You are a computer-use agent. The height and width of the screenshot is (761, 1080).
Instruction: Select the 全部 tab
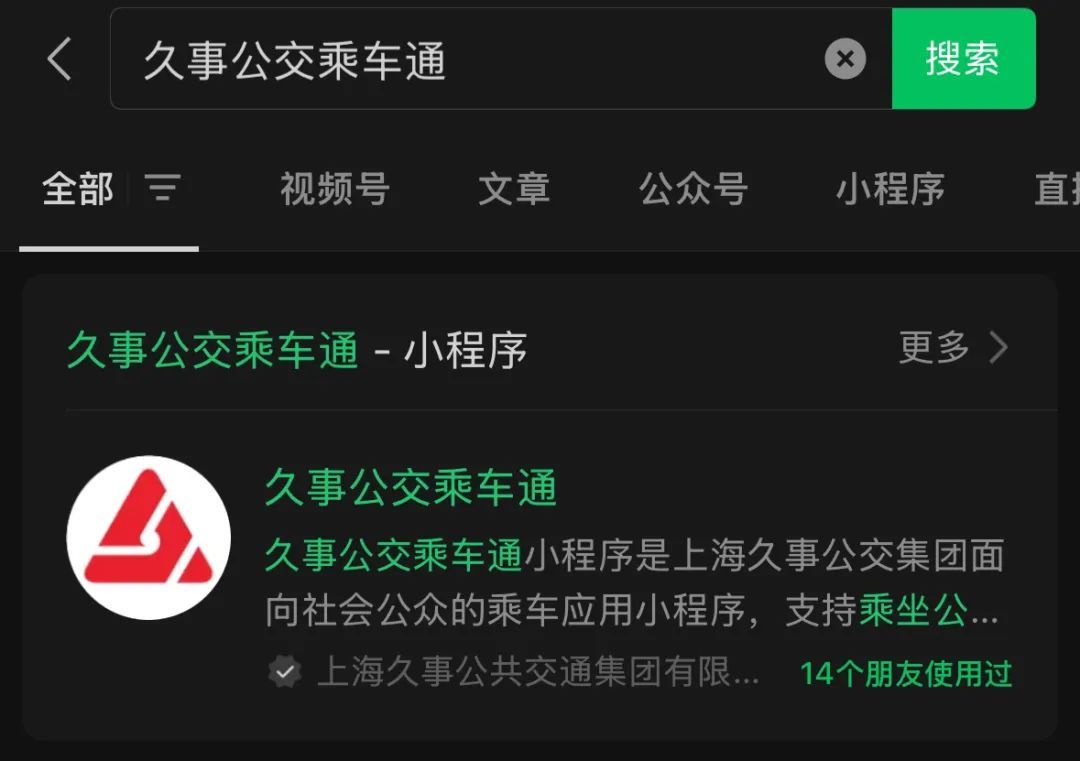(x=78, y=189)
